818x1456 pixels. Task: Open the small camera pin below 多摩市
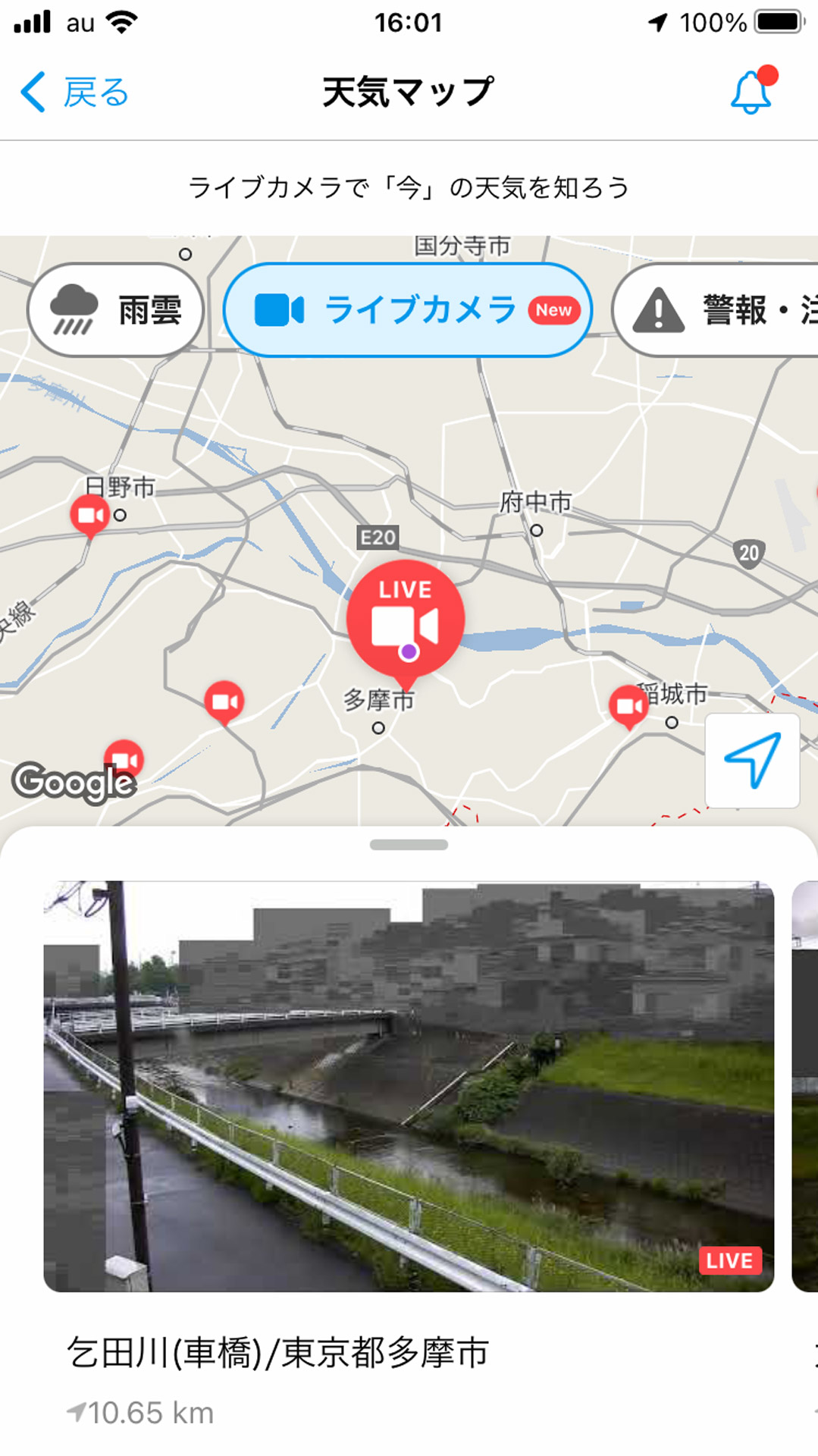click(x=224, y=701)
